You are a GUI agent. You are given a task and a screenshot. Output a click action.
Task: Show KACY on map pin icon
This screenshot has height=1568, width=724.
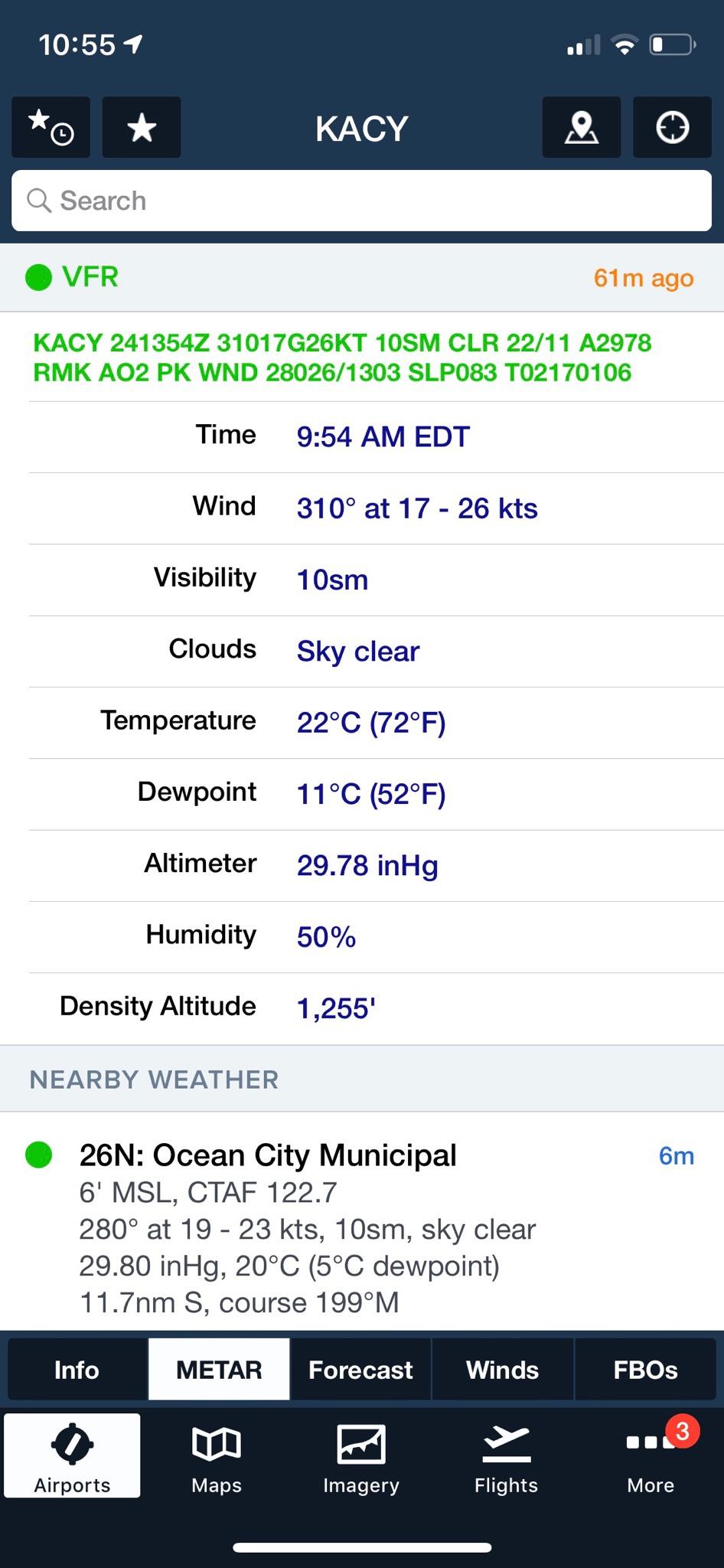(582, 127)
